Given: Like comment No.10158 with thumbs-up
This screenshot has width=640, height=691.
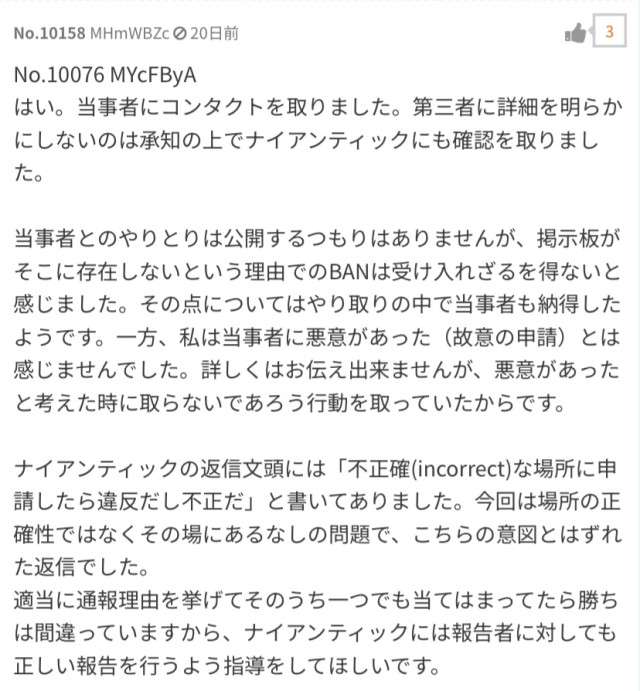Looking at the screenshot, I should (x=576, y=33).
